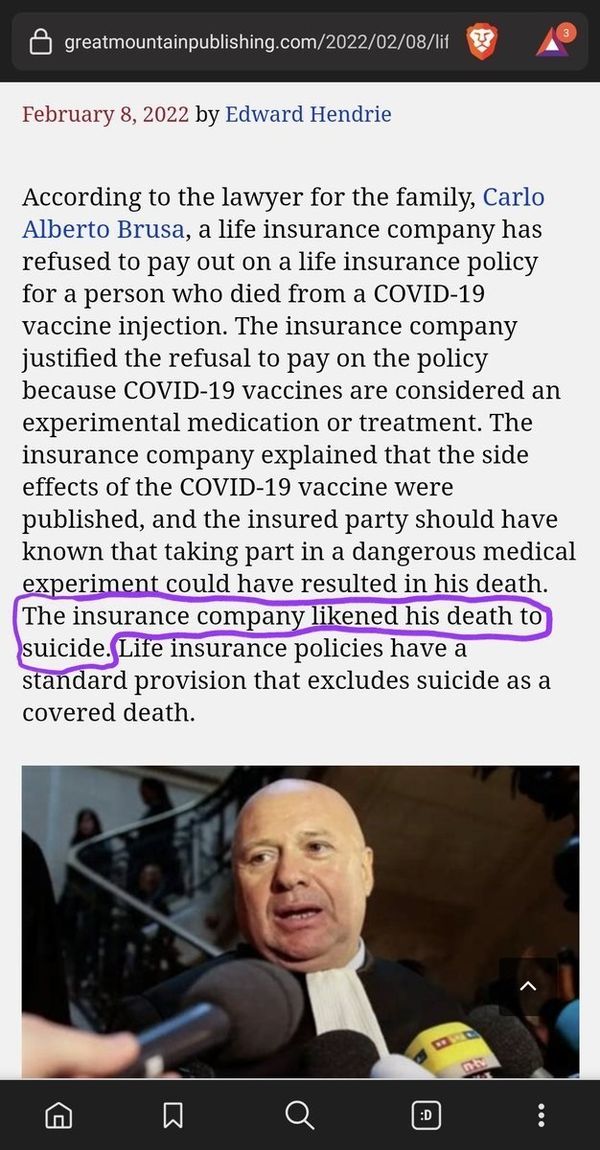Open search from bottom toolbar
Screen dimensions: 600x1150
click(299, 1115)
